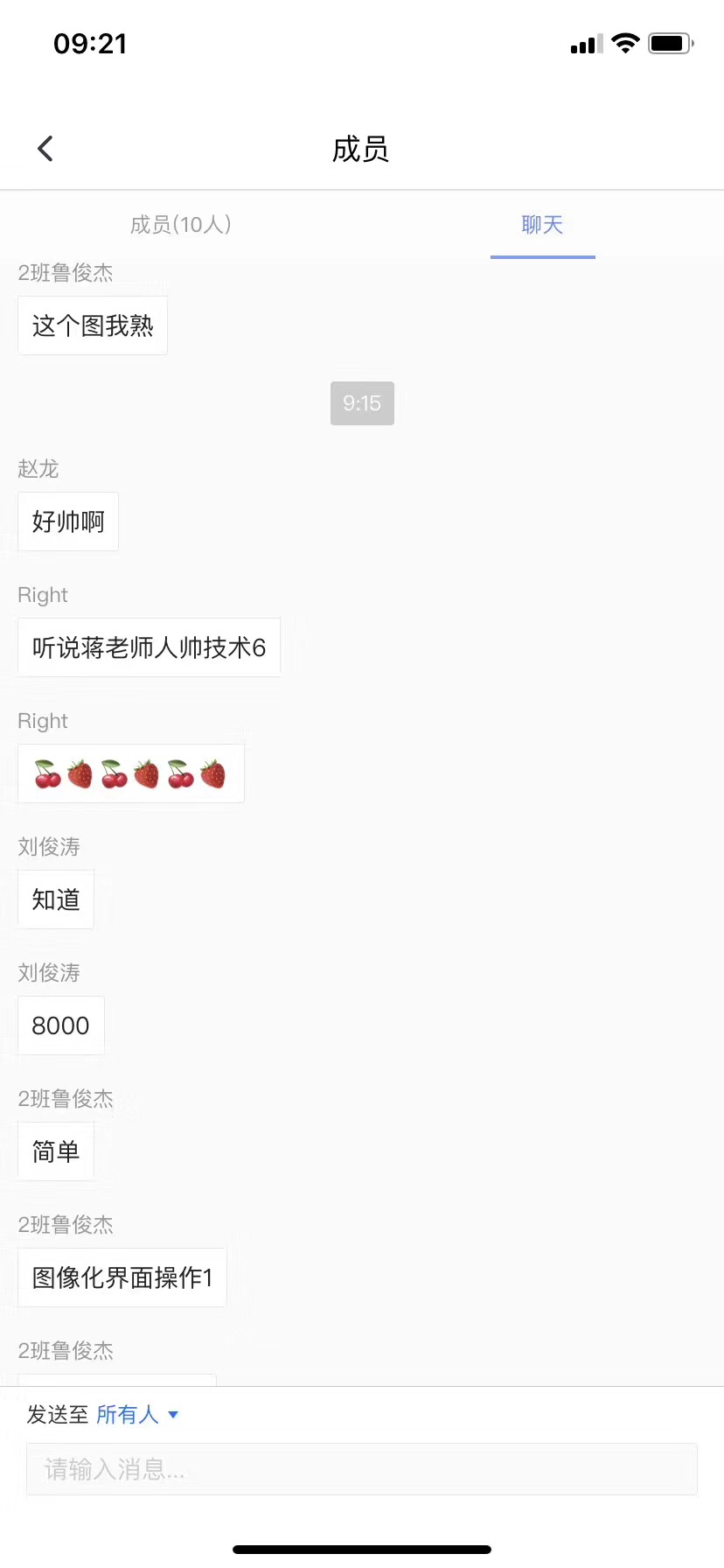Switch to the 成员(10人) tab
The height and width of the screenshot is (1568, 724).
180,225
